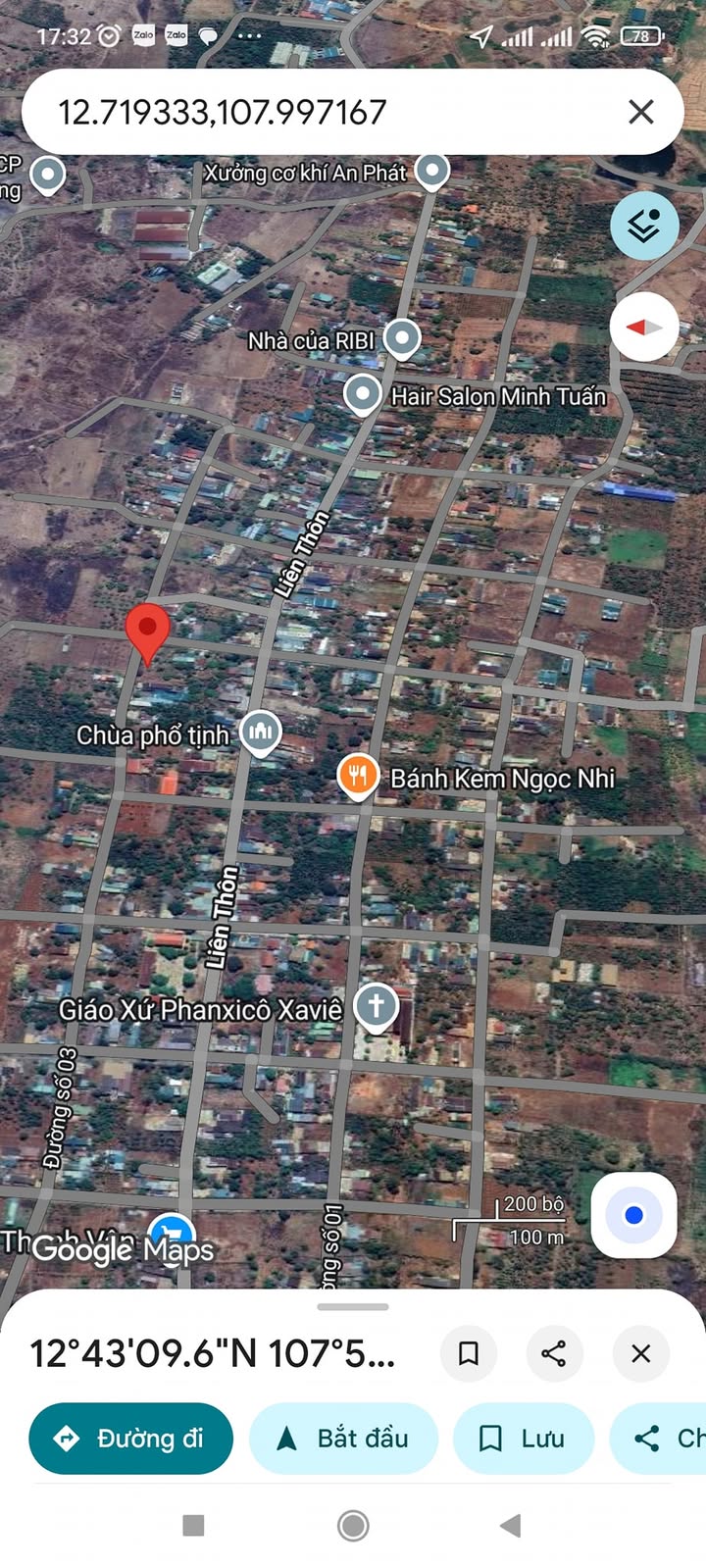Viewport: 706px width, 1568px height.
Task: Open Hair Salon Minh Tuấn marker
Action: tap(363, 394)
